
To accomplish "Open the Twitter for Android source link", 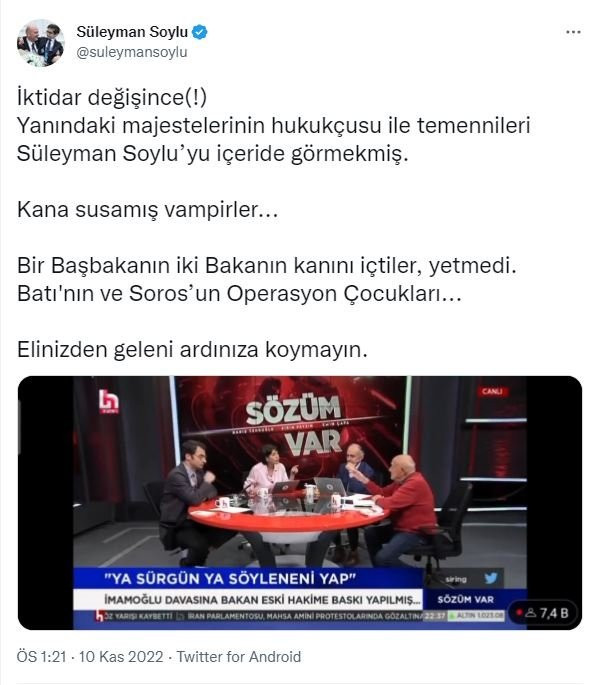I will pos(239,657).
